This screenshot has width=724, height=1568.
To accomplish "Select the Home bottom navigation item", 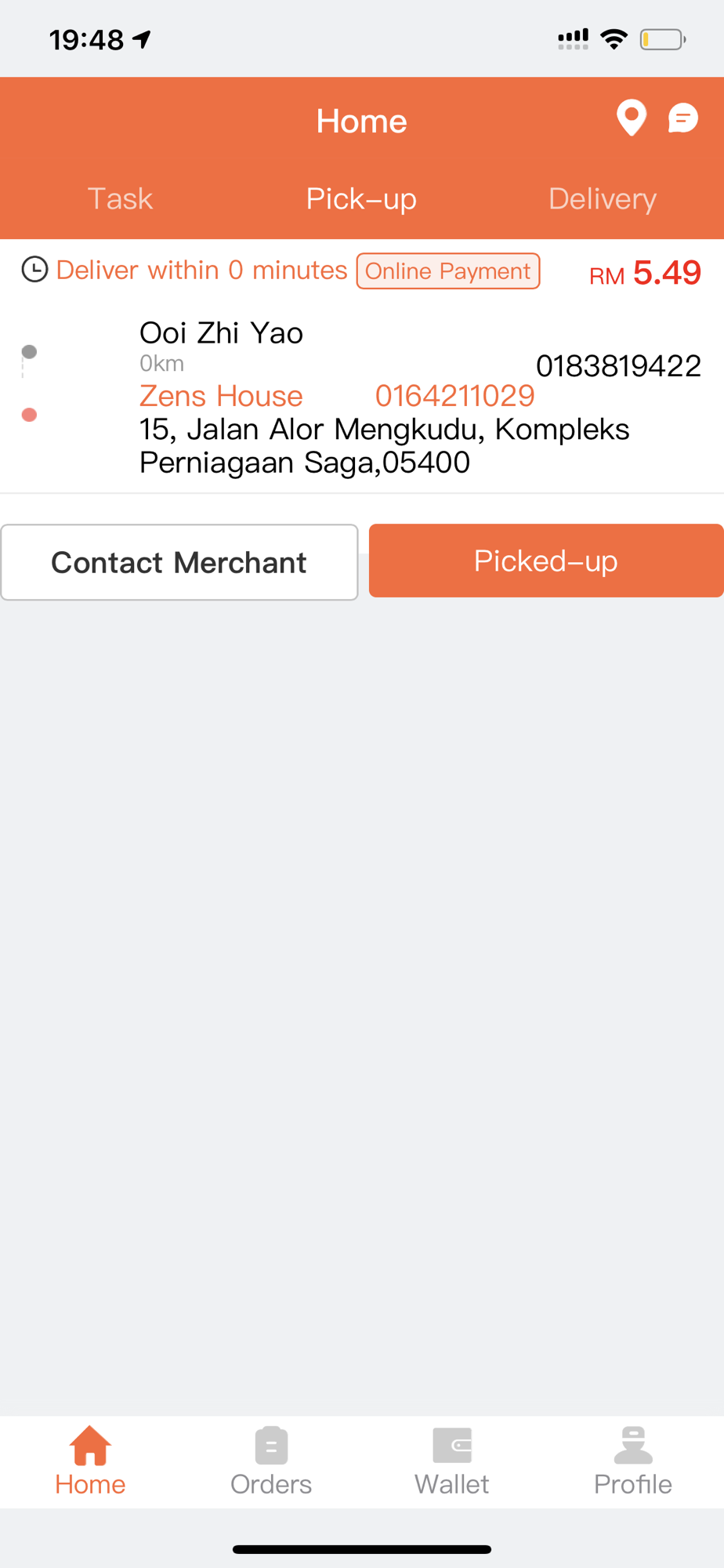I will pos(90,1462).
